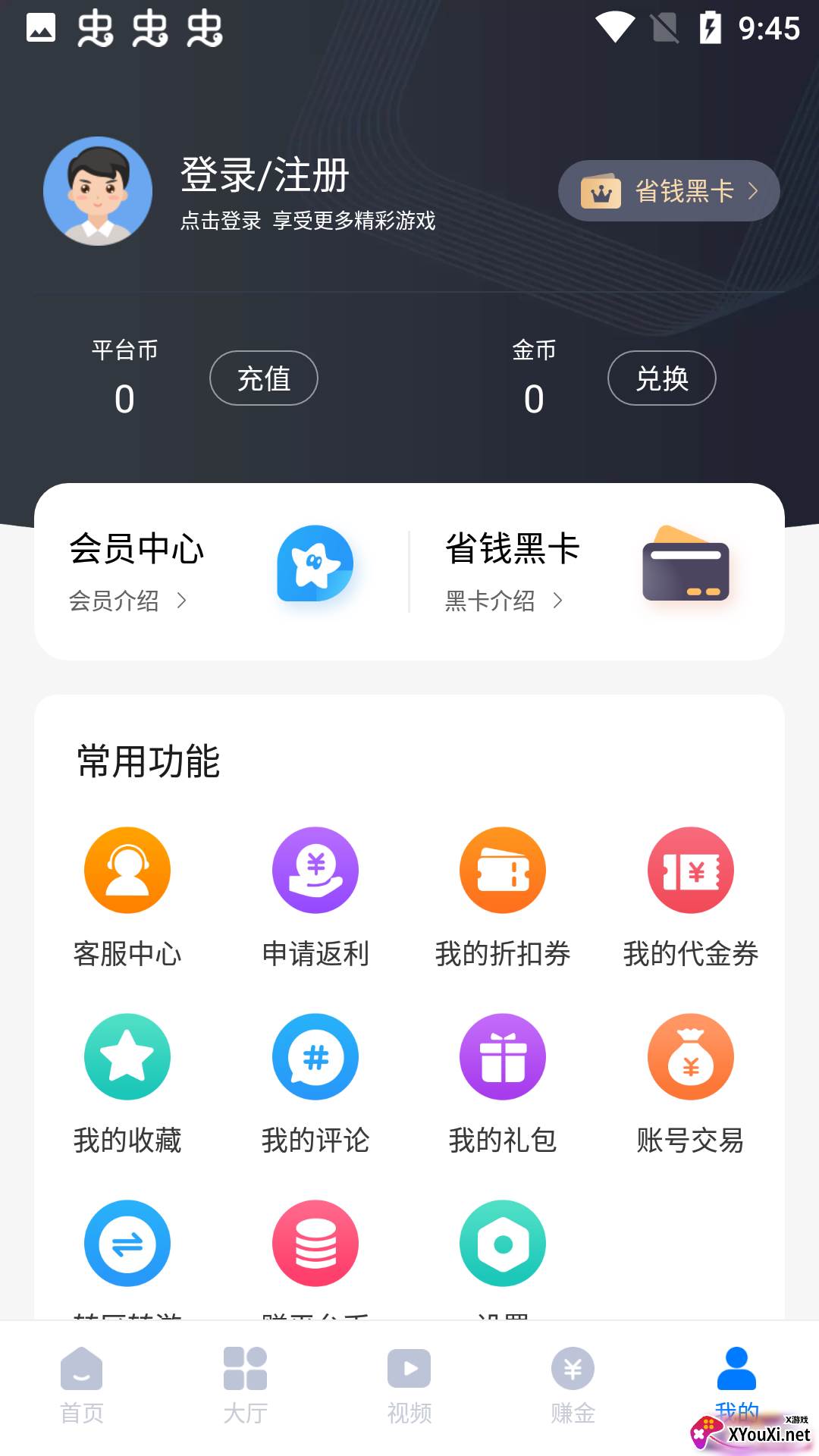View 我的评论 comments
The width and height of the screenshot is (819, 1456).
315,1081
